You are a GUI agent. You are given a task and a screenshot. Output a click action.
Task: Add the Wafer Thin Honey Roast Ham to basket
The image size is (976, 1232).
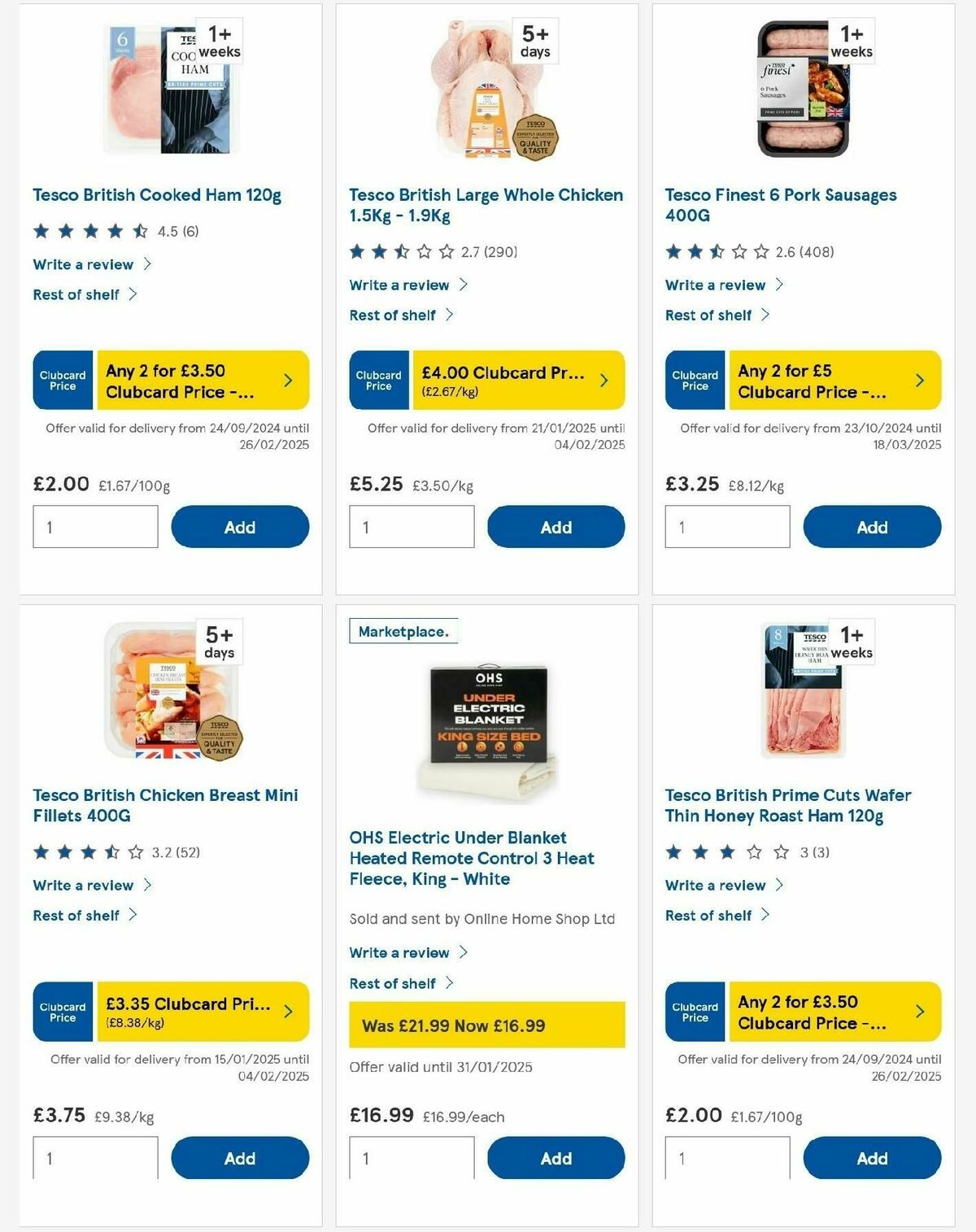coord(872,1158)
